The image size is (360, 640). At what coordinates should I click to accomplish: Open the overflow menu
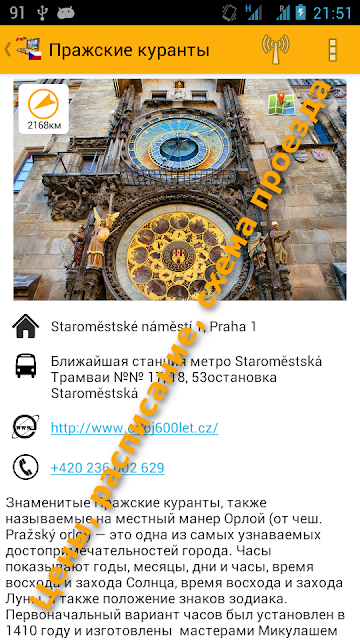[333, 50]
